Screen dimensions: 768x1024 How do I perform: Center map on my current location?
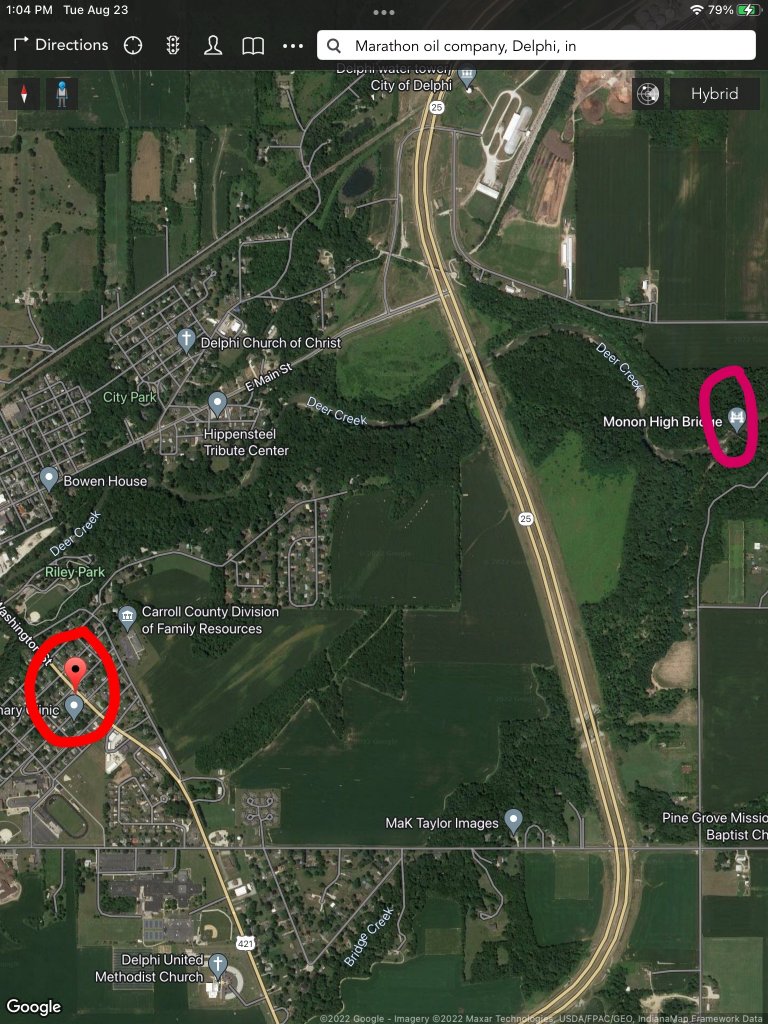133,45
